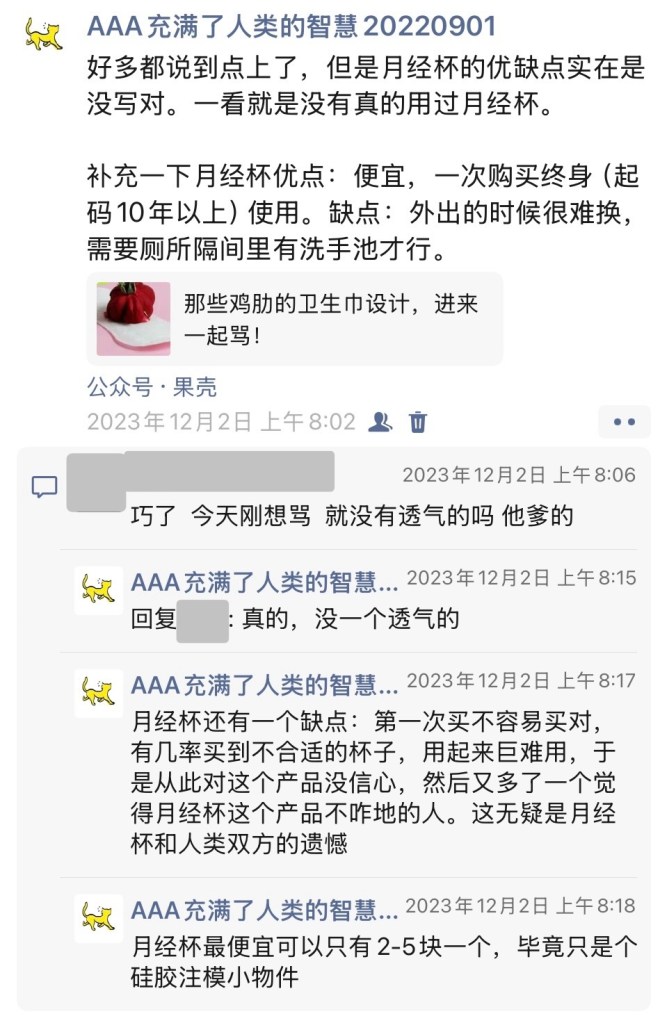The height and width of the screenshot is (1023, 660).
Task: Open the two-dot like and comment menu
Action: pos(624,422)
